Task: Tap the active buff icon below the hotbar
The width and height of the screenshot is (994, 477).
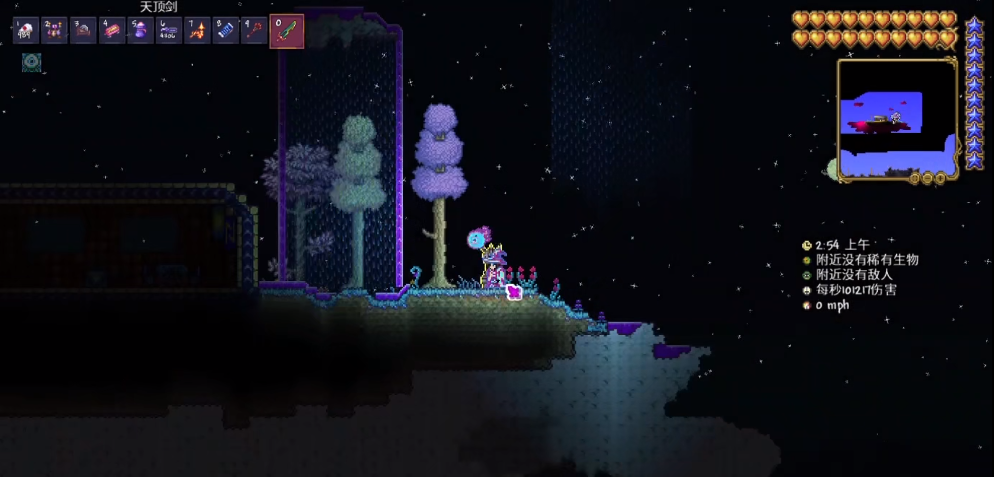Action: [x=32, y=62]
